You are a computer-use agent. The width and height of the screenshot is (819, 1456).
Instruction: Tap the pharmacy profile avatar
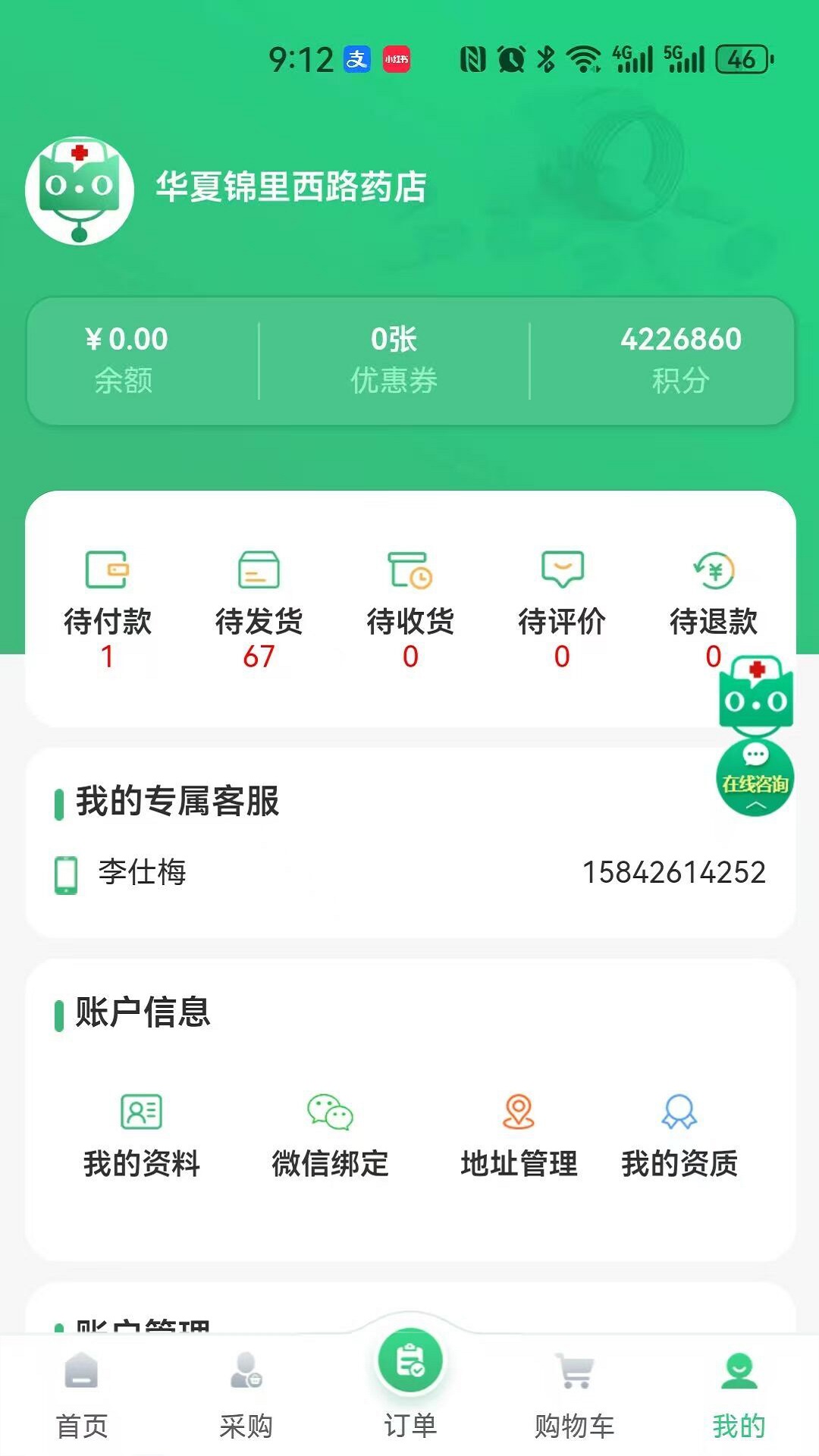coord(80,190)
